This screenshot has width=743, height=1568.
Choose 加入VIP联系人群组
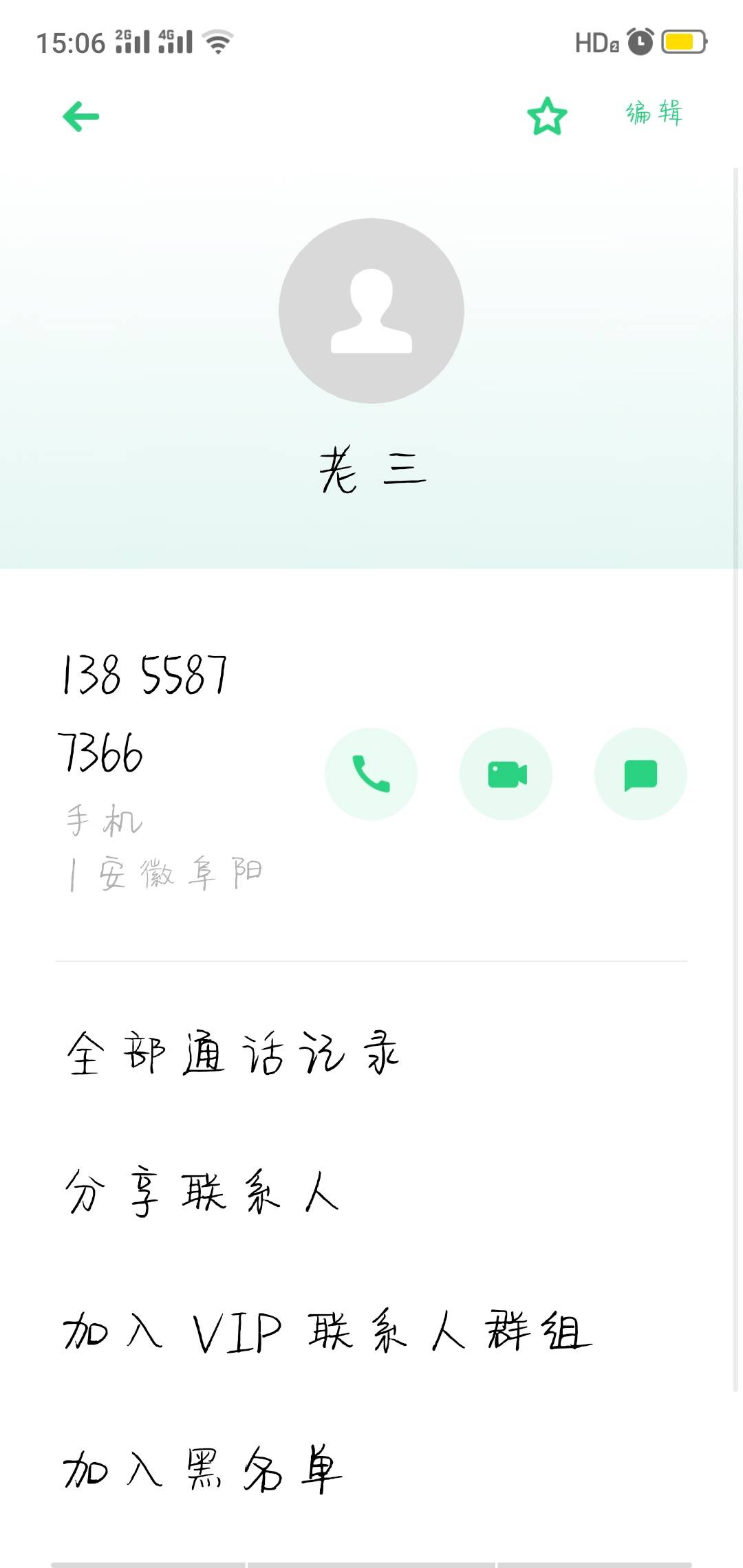point(327,1331)
